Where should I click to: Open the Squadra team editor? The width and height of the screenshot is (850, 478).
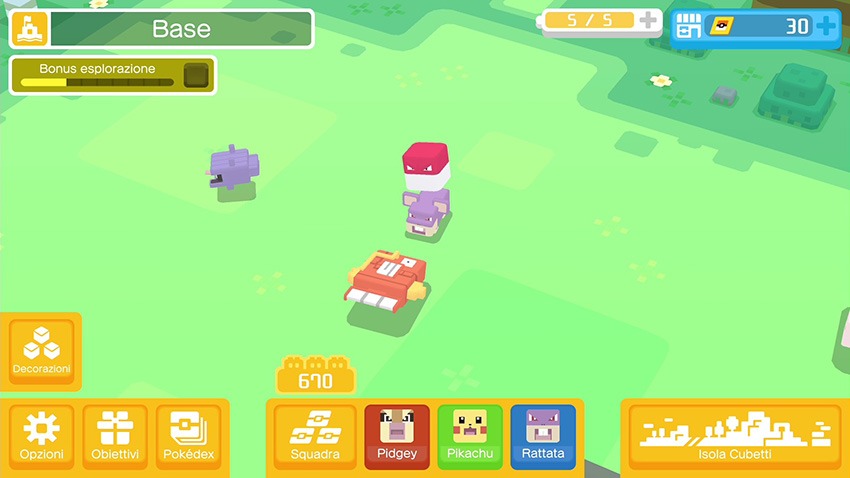coord(315,436)
